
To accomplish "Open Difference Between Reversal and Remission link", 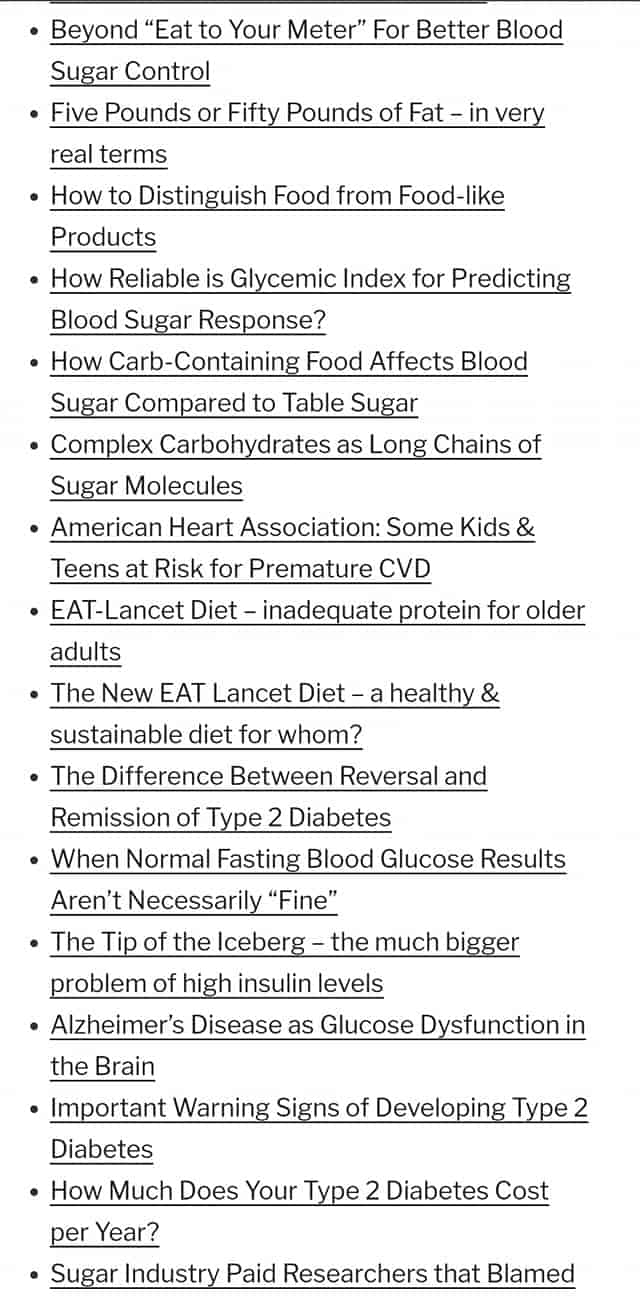I will [x=268, y=797].
